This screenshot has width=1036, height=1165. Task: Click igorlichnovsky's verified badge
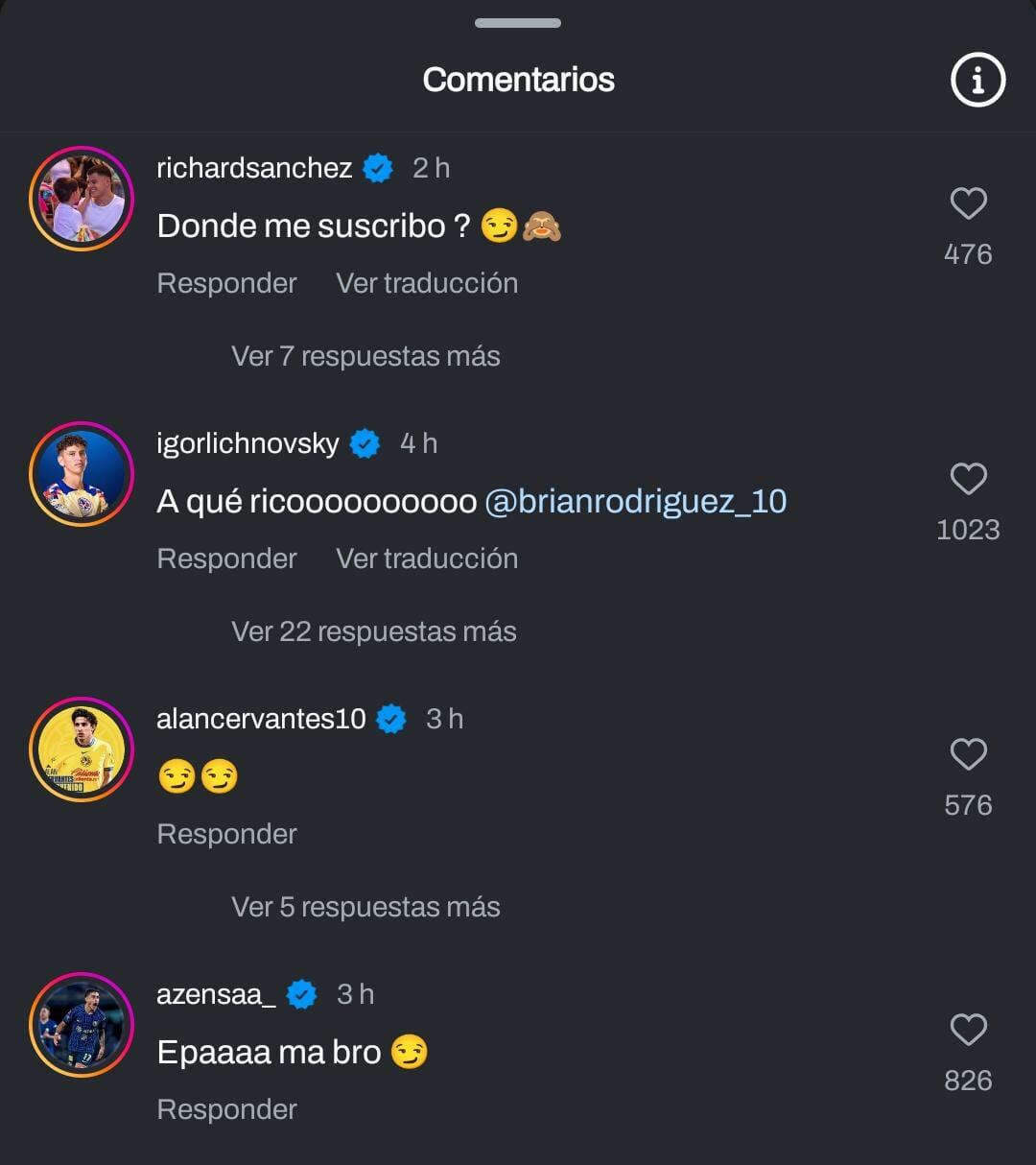(x=364, y=442)
